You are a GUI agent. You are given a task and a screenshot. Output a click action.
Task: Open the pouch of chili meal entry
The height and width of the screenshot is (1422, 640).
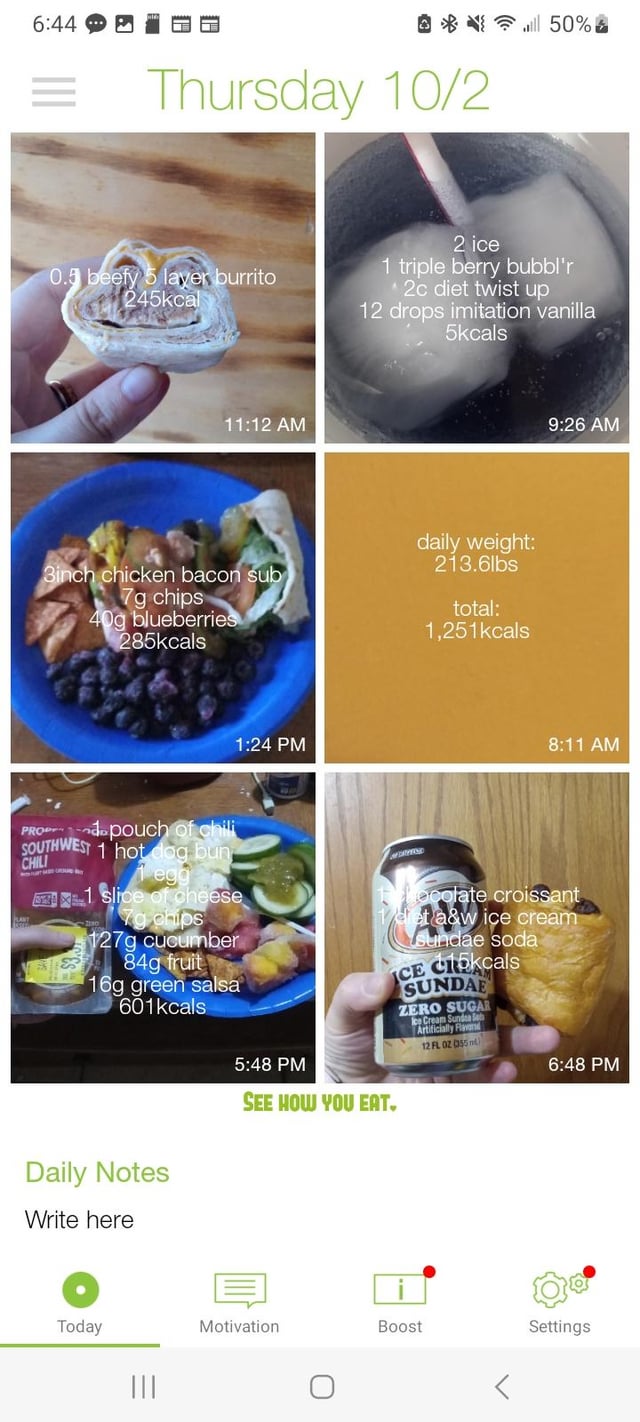163,928
